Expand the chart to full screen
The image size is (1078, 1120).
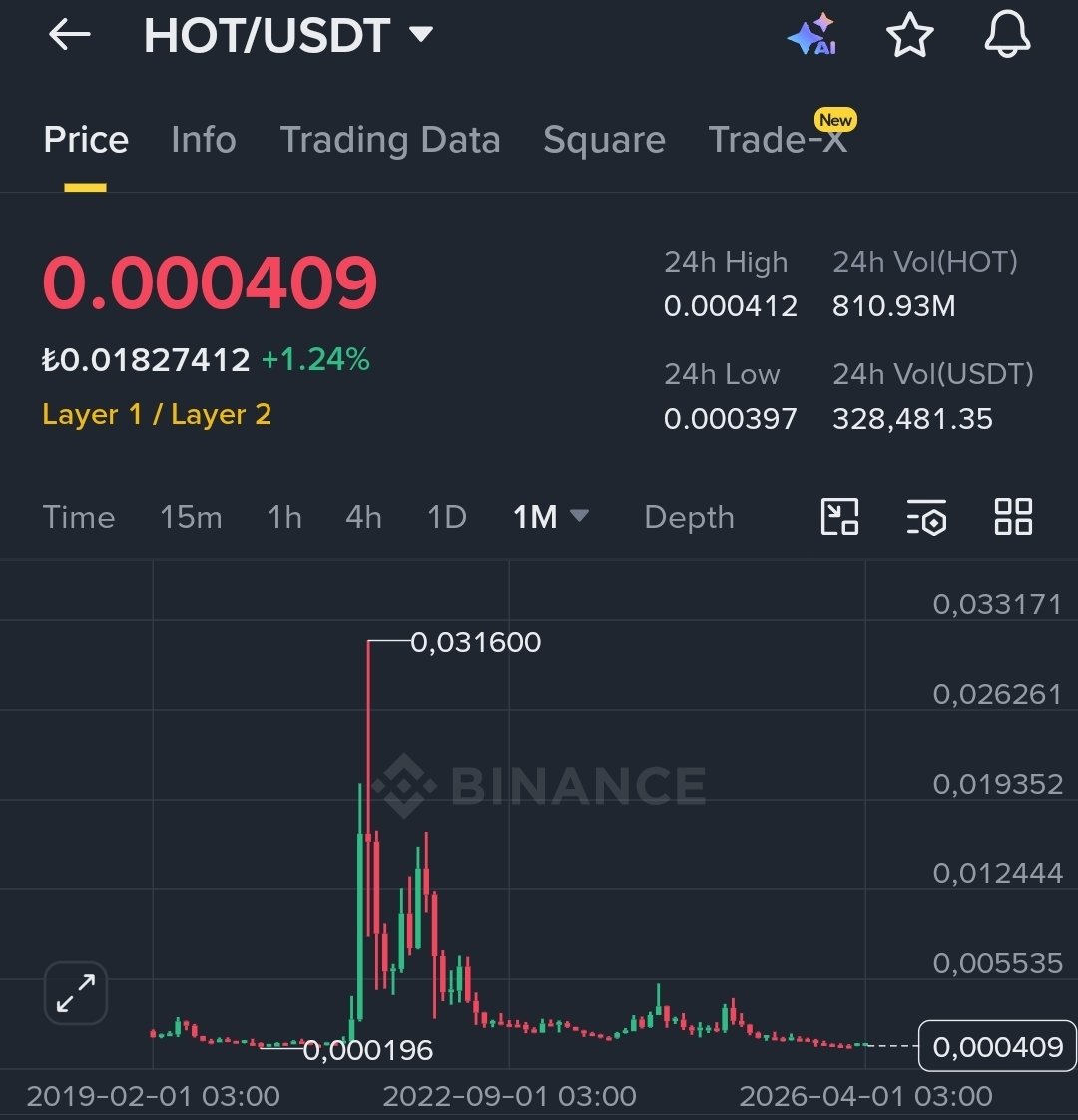(76, 993)
